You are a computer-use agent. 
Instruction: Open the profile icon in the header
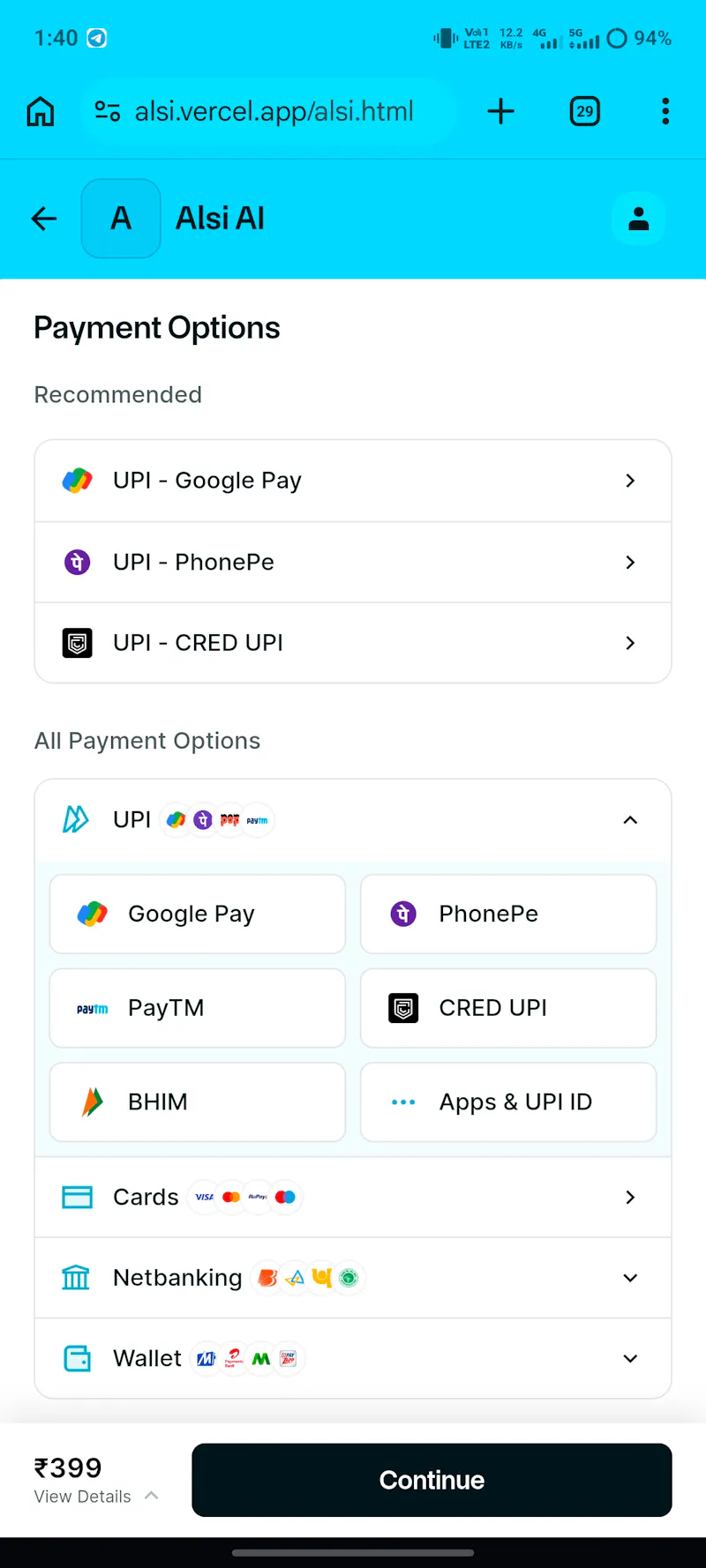pyautogui.click(x=638, y=218)
